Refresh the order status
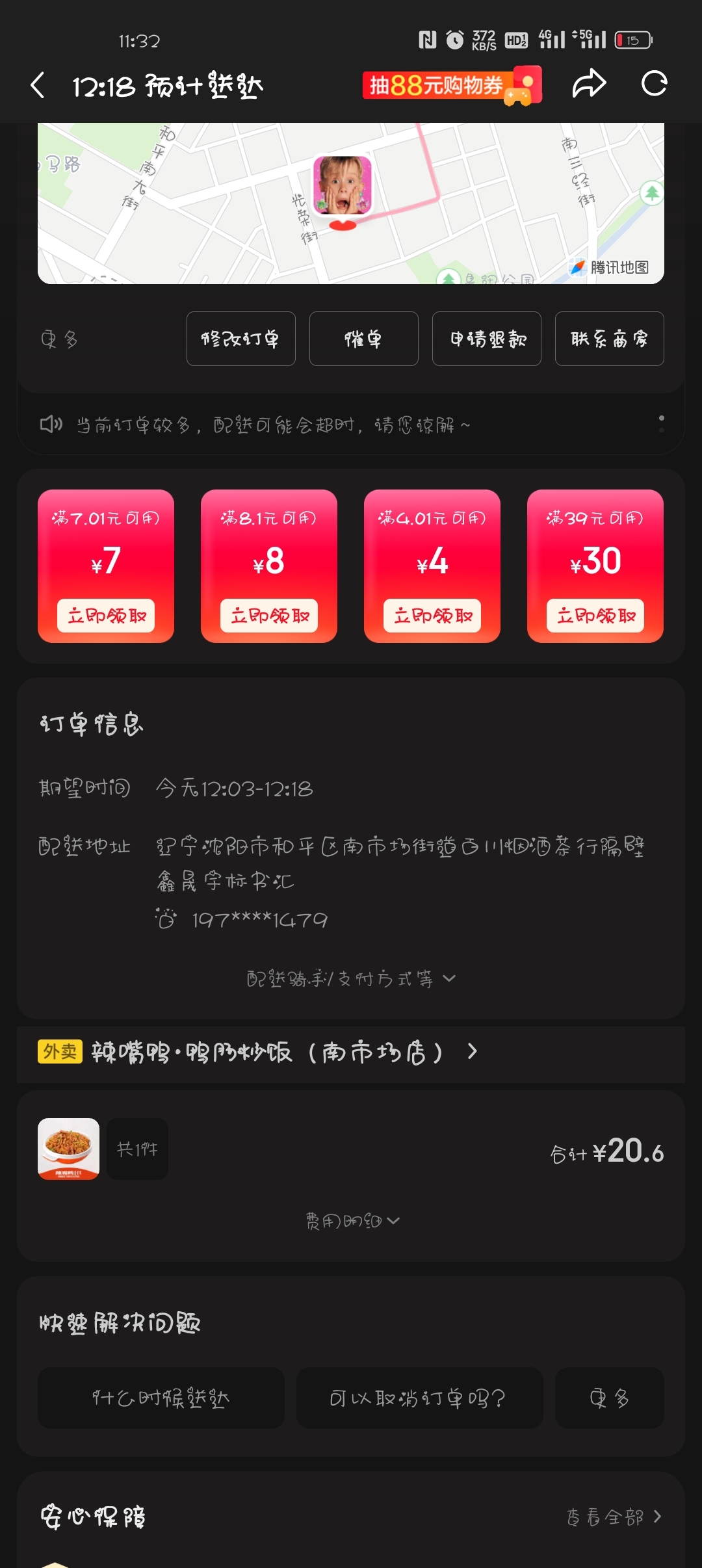Viewport: 702px width, 1568px height. (x=654, y=84)
